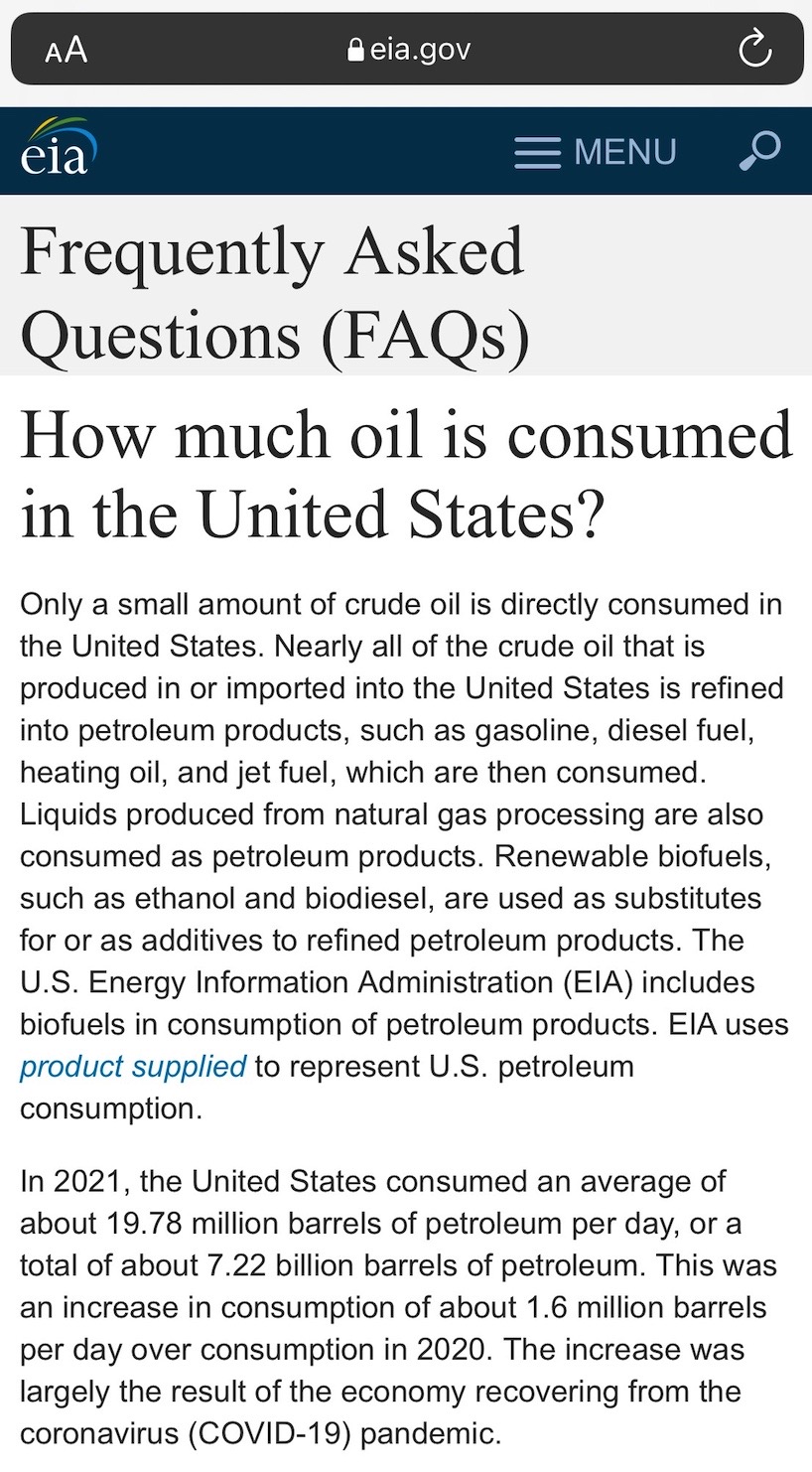The image size is (812, 1472).
Task: Open the site MENU drawer
Action: point(596,152)
